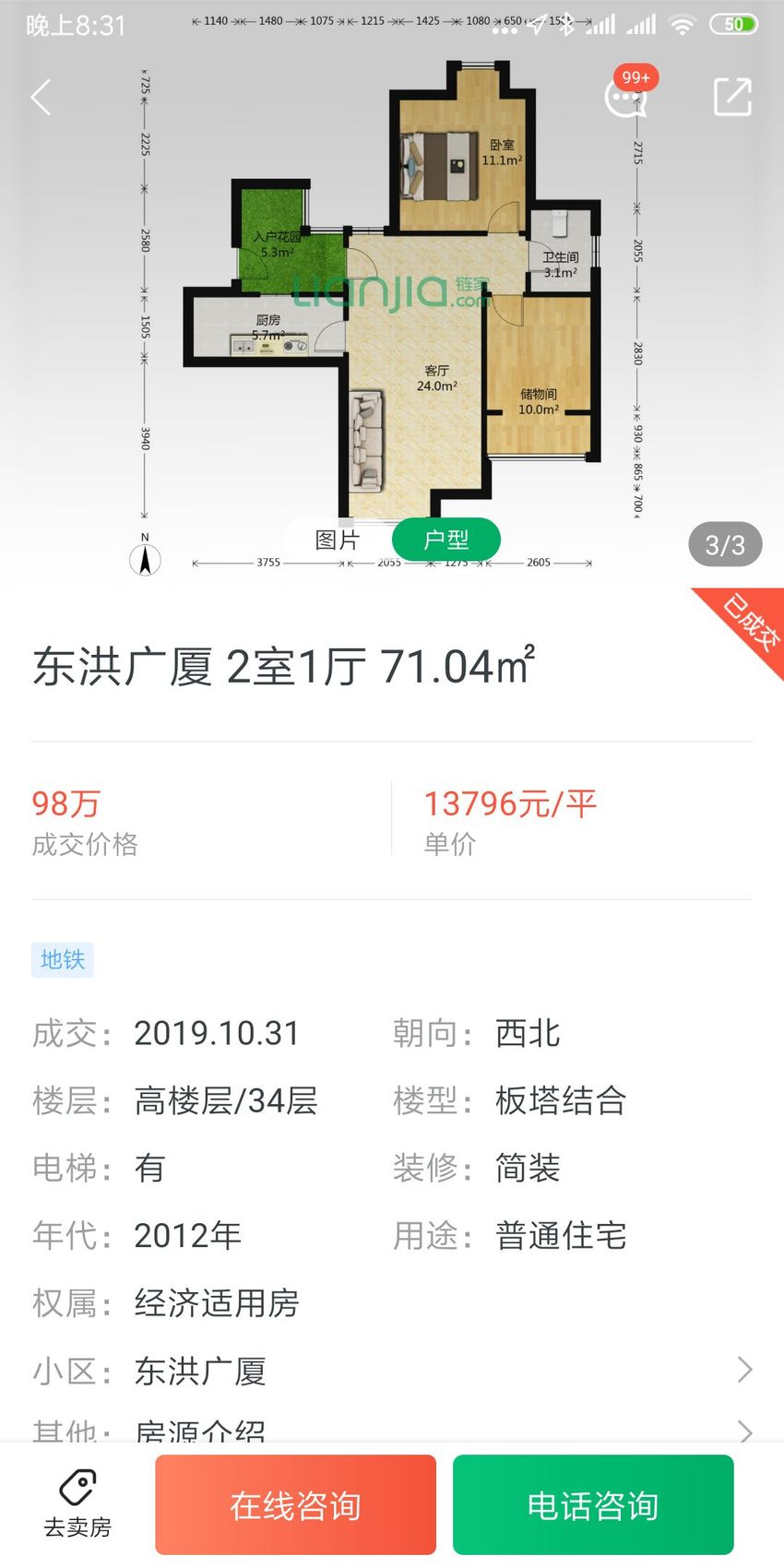Image resolution: width=784 pixels, height=1568 pixels.
Task: Go back using the top-left arrow
Action: point(41,97)
